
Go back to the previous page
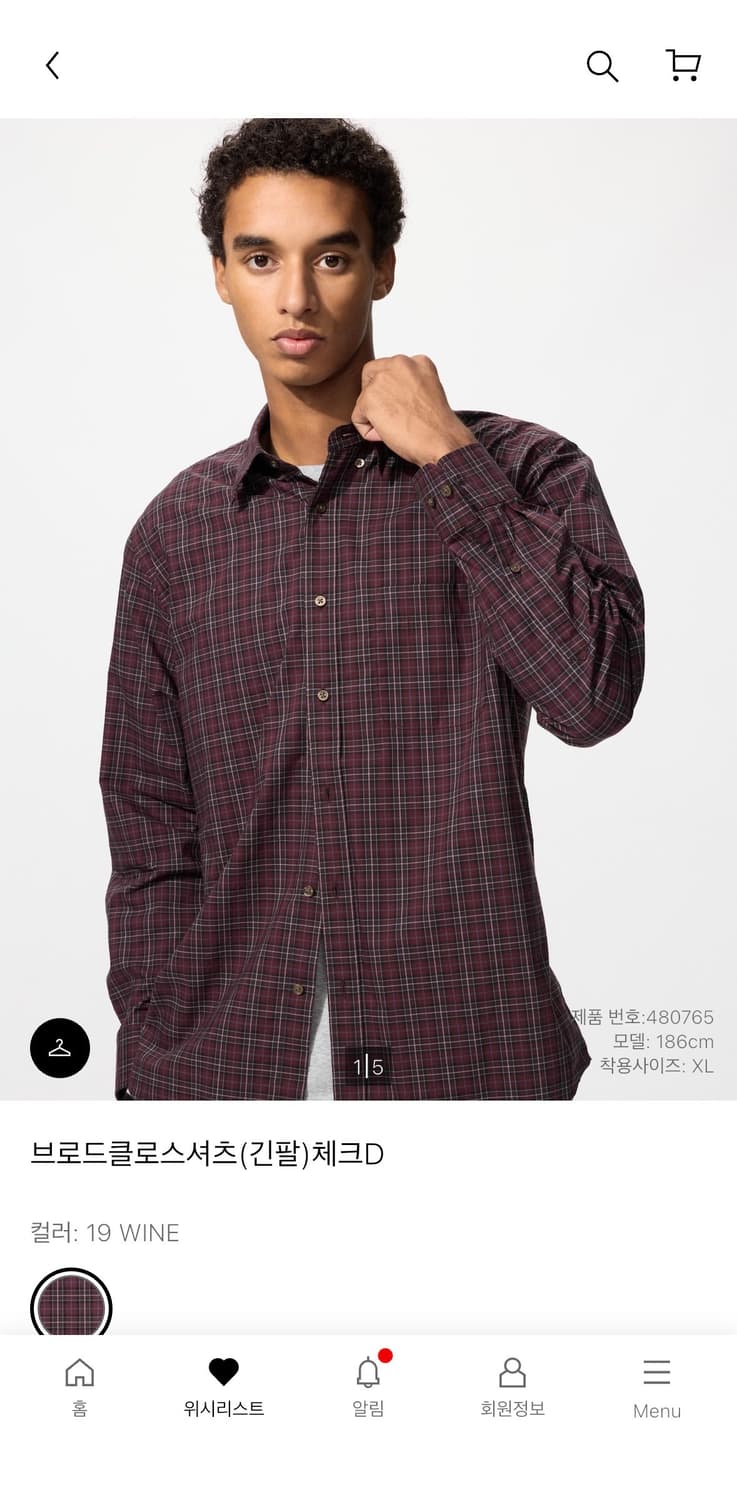[52, 66]
